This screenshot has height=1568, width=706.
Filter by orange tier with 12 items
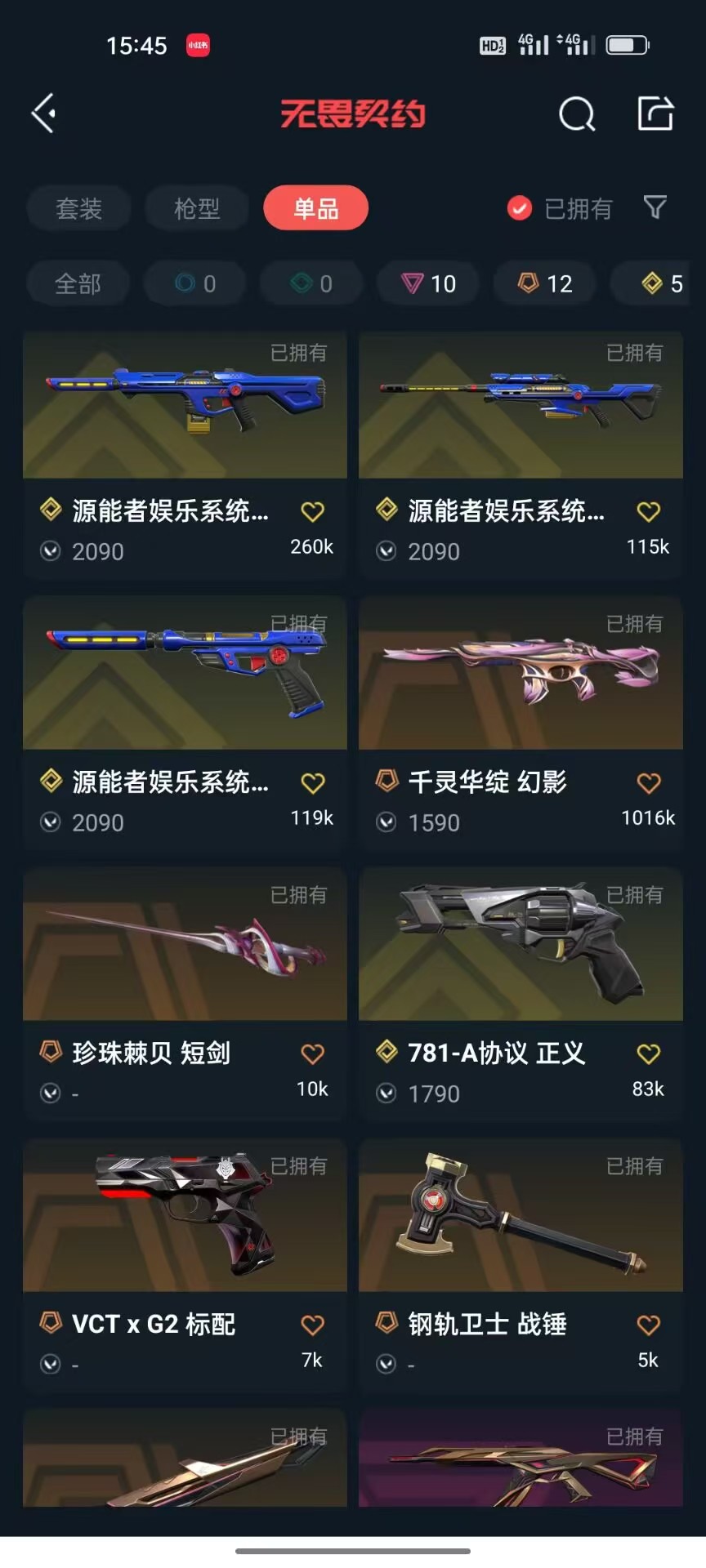545,283
